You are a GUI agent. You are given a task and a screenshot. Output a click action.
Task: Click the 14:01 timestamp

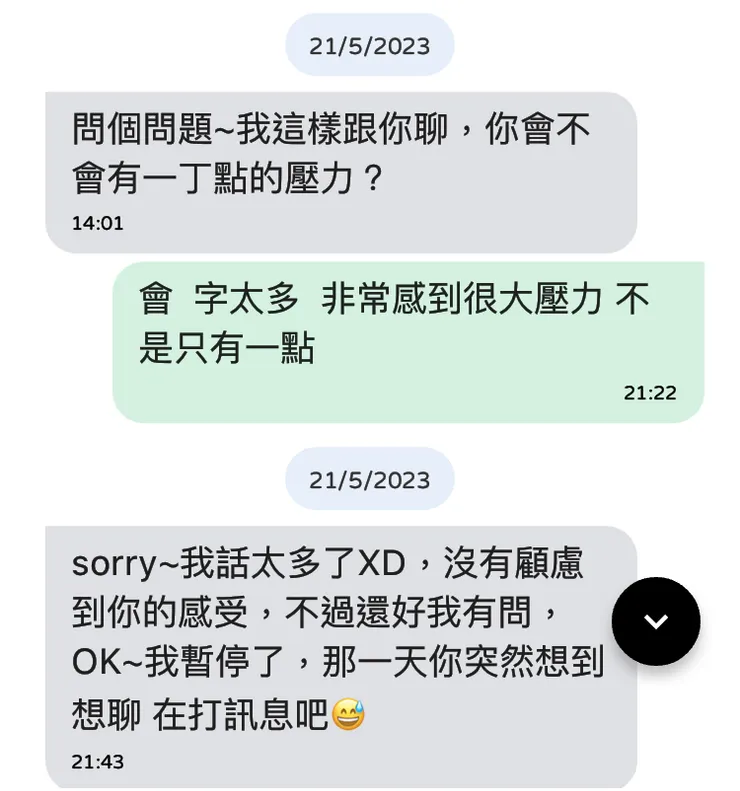point(97,224)
